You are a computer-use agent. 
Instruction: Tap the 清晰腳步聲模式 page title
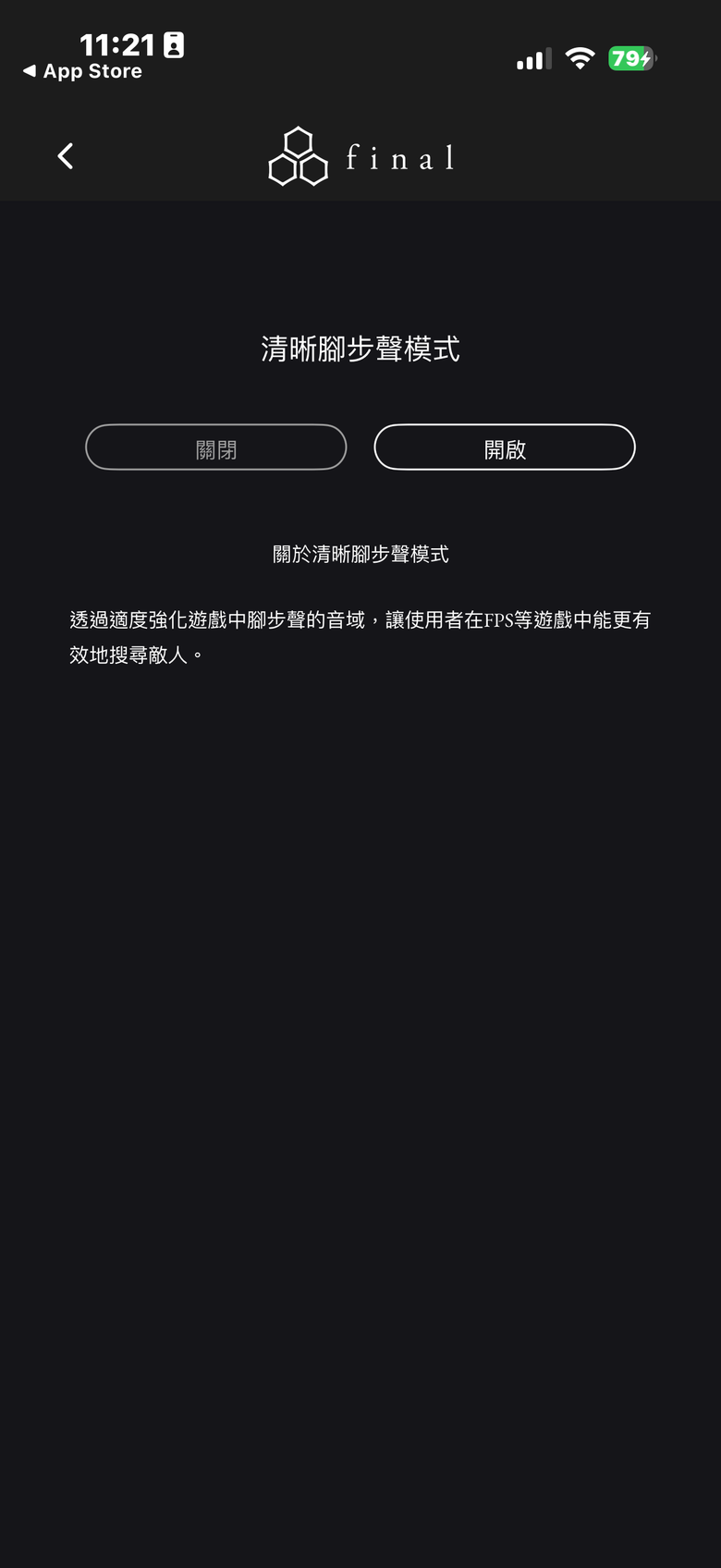[360, 350]
